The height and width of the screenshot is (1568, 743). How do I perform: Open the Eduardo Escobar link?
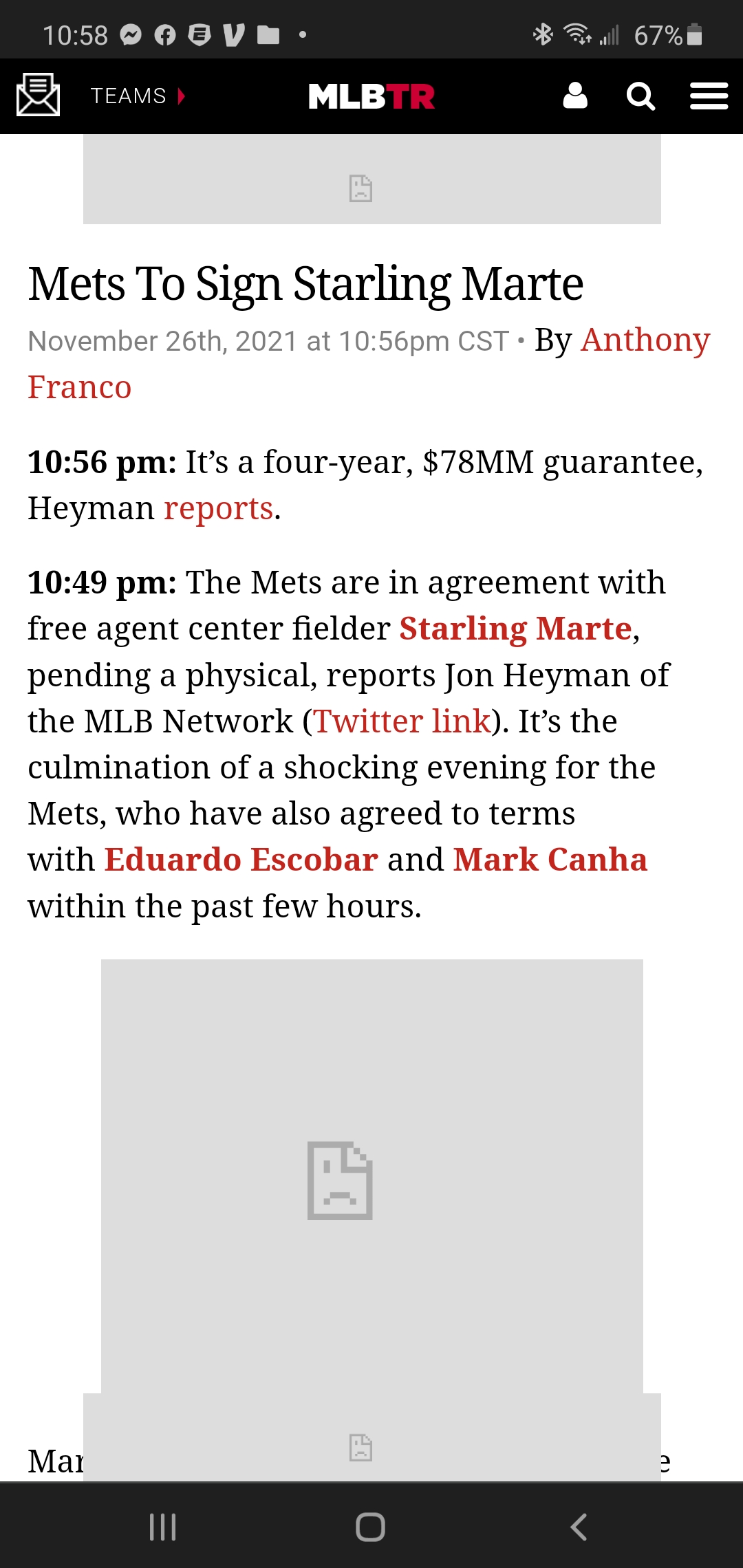[x=241, y=860]
